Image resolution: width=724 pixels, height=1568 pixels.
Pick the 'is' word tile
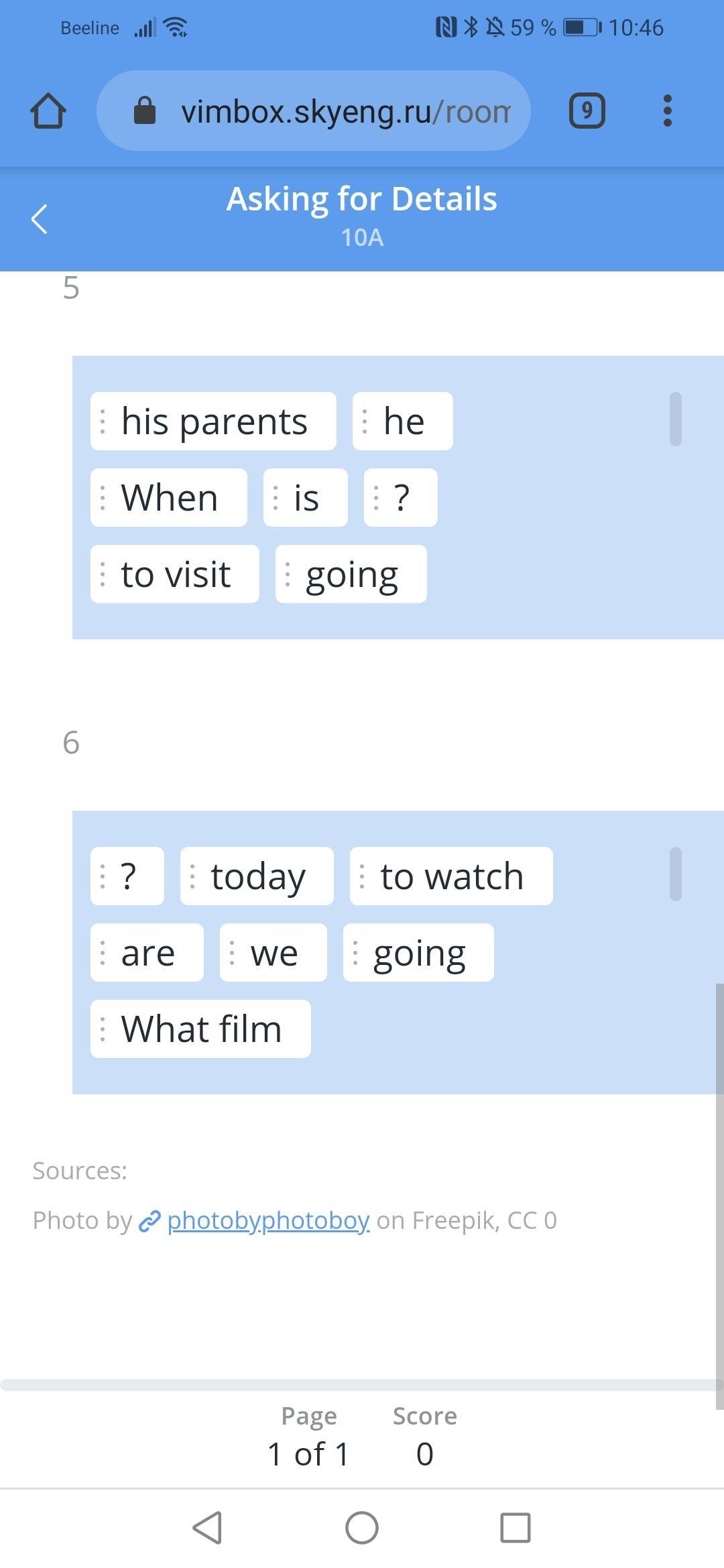(x=306, y=498)
